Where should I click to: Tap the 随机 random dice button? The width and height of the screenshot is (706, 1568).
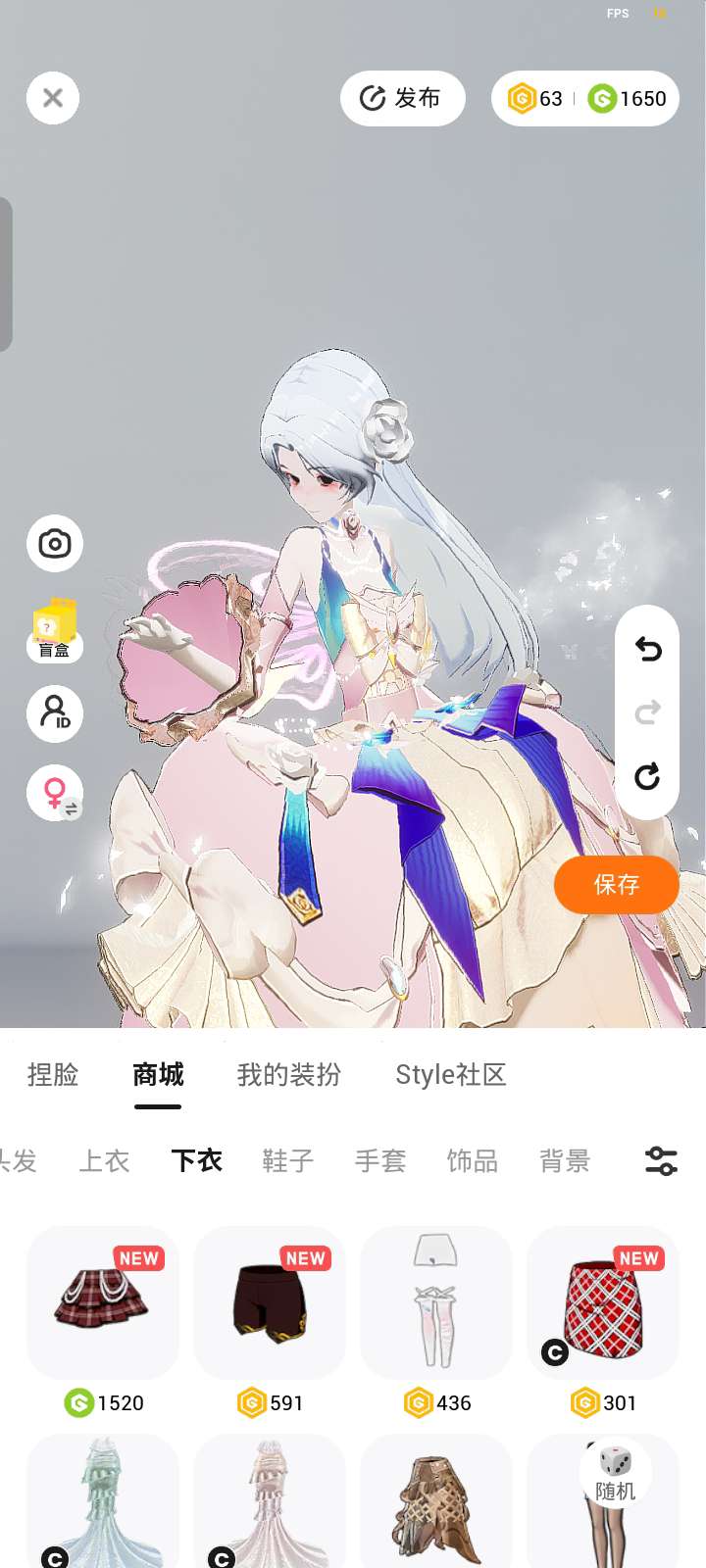(x=615, y=1473)
